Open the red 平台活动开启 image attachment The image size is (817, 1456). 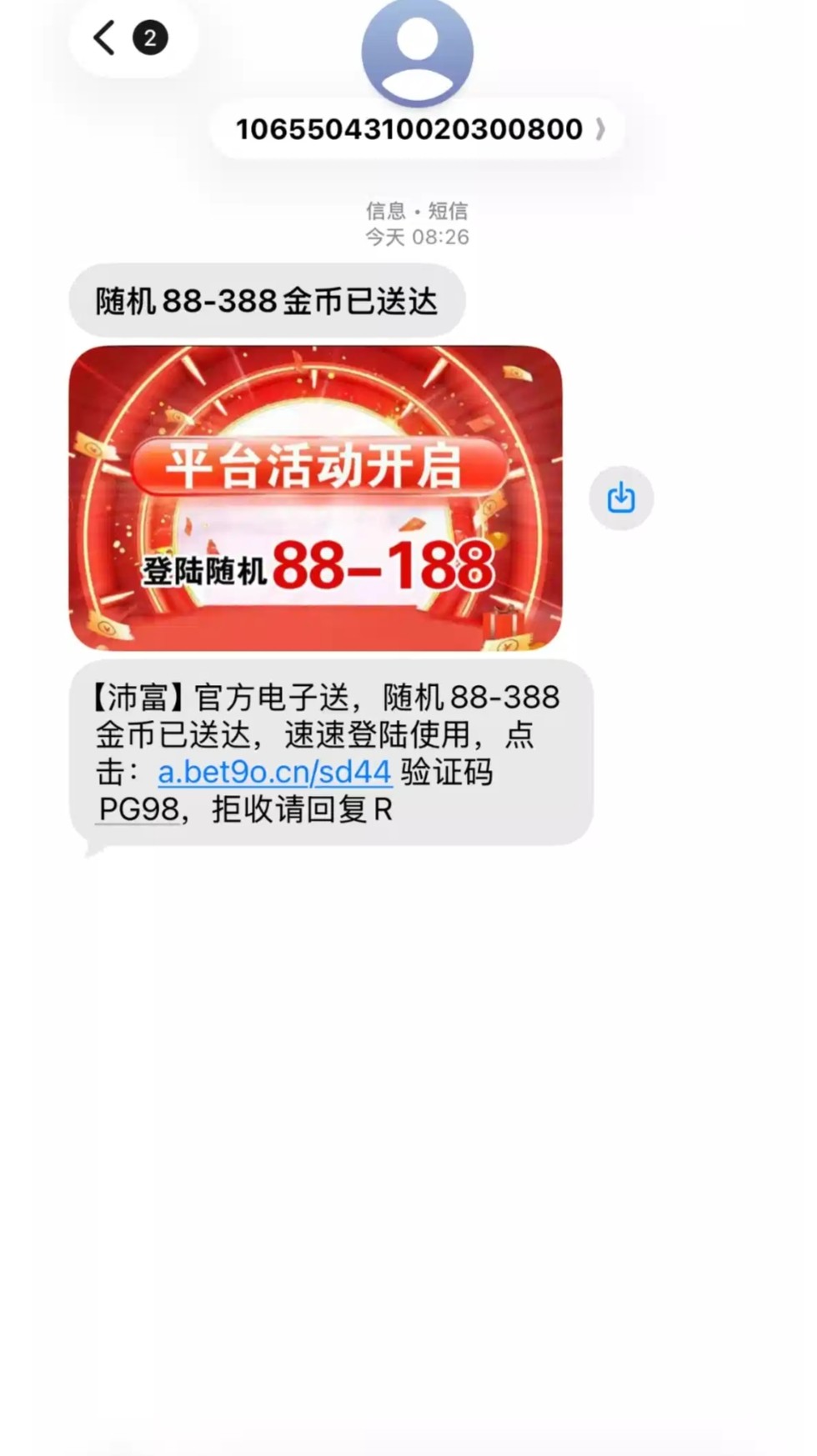click(x=315, y=498)
